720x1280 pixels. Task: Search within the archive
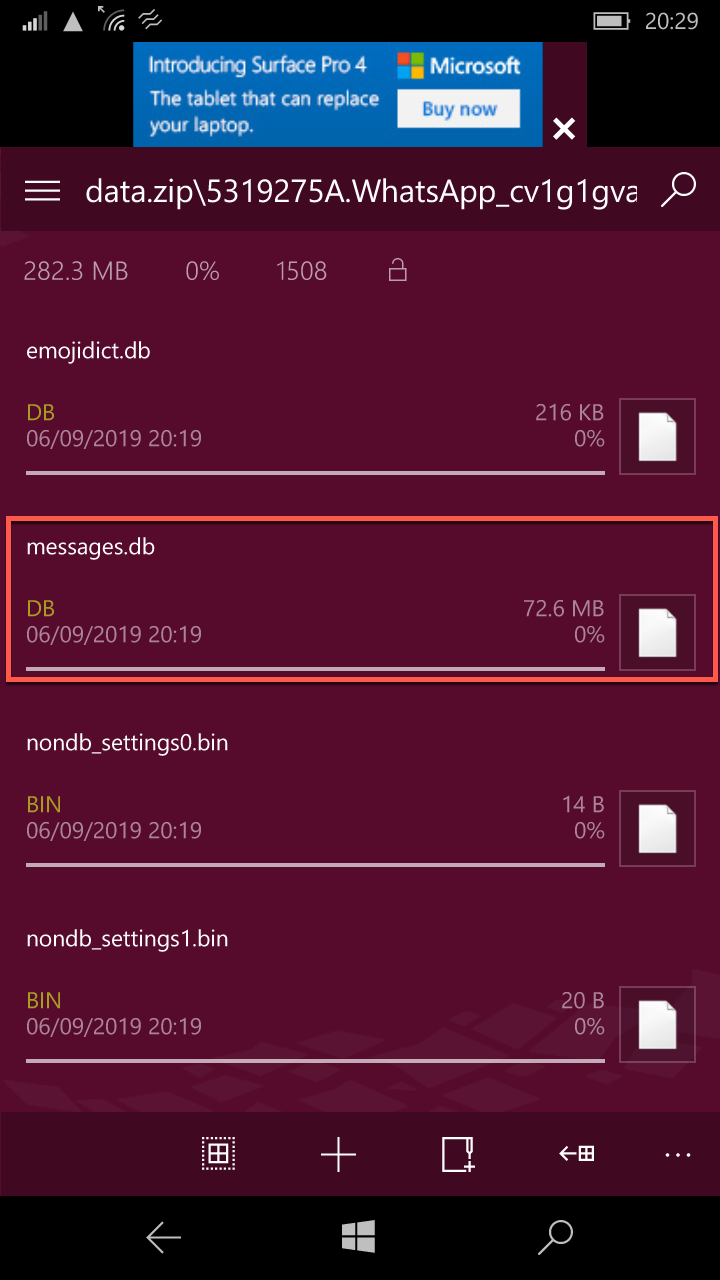[x=679, y=190]
